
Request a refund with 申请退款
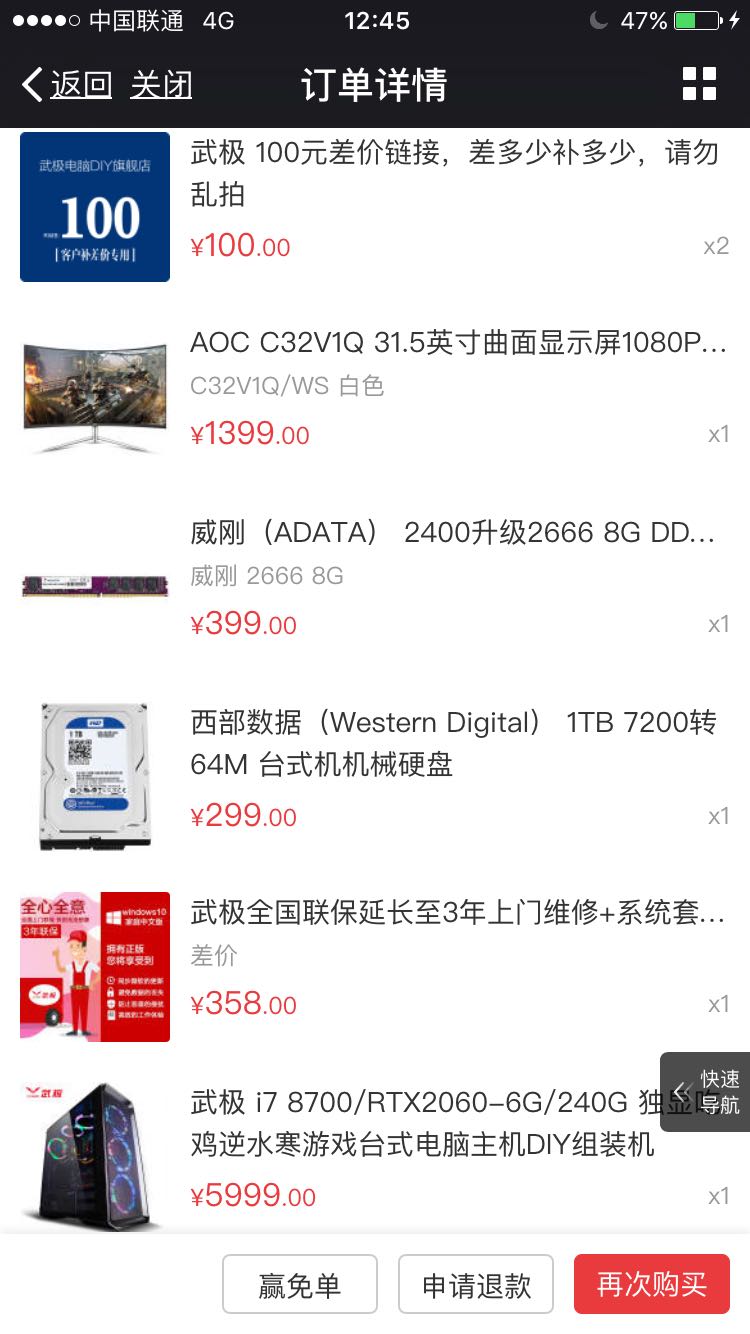(x=476, y=1284)
